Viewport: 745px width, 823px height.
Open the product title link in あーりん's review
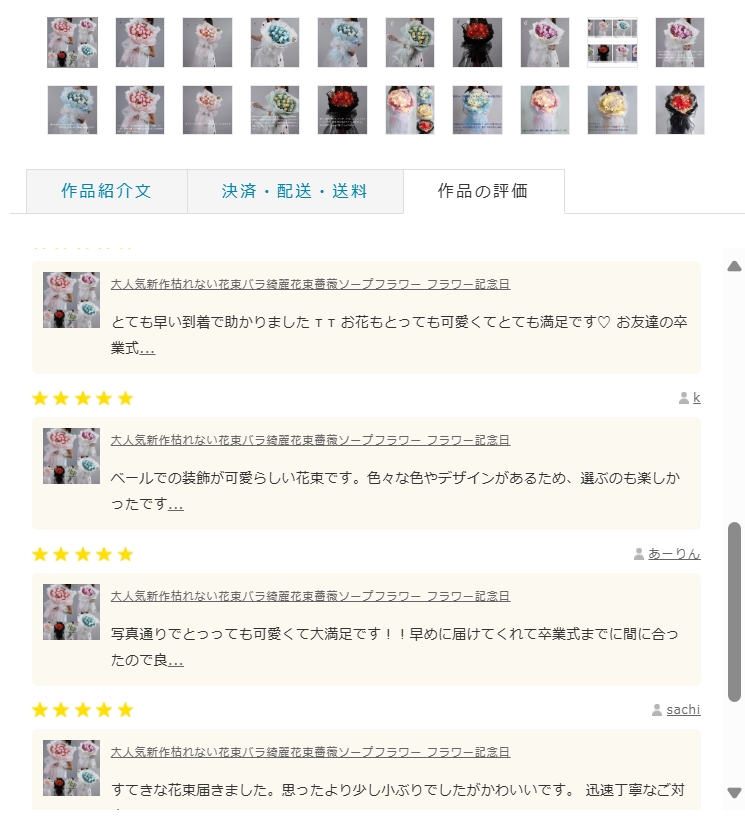click(310, 596)
